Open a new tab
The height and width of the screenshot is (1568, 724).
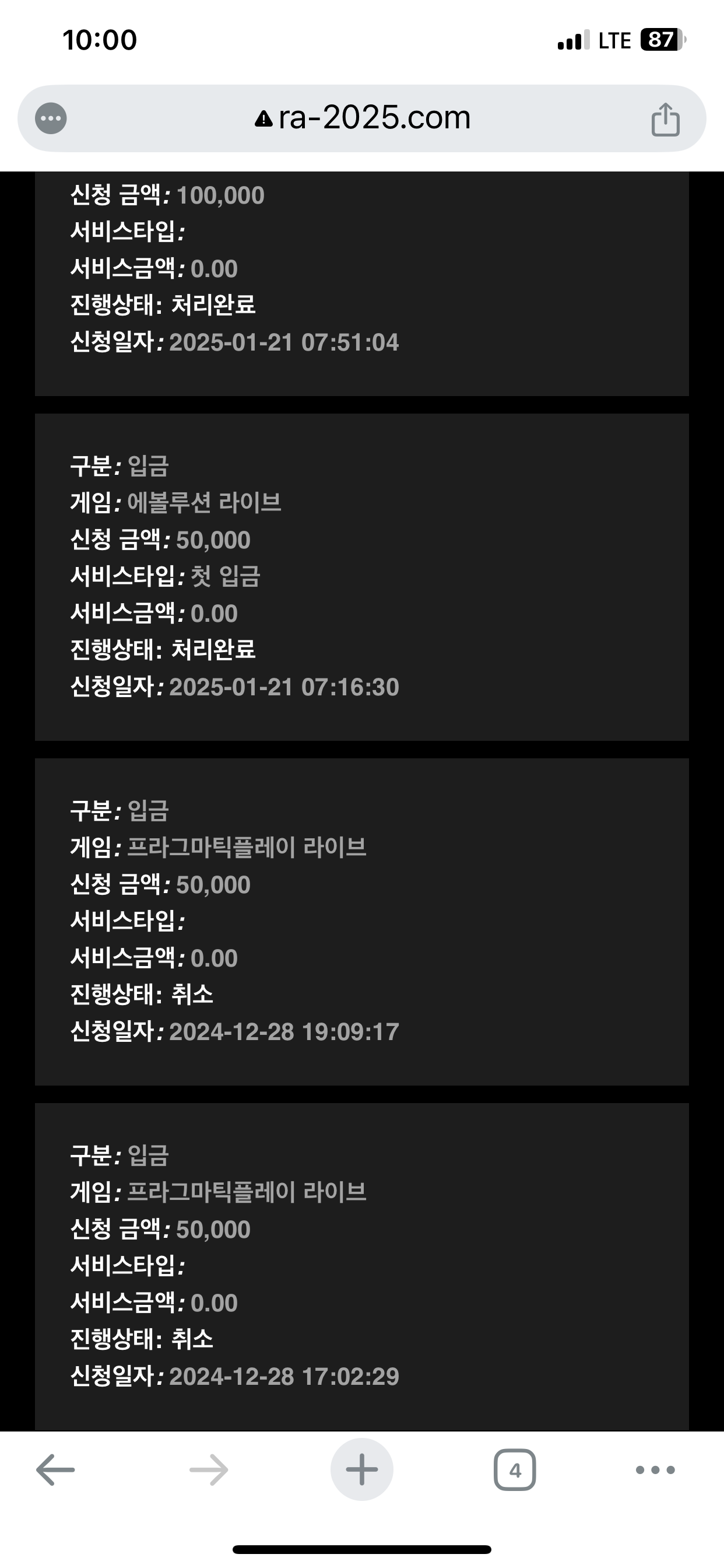(x=362, y=1470)
